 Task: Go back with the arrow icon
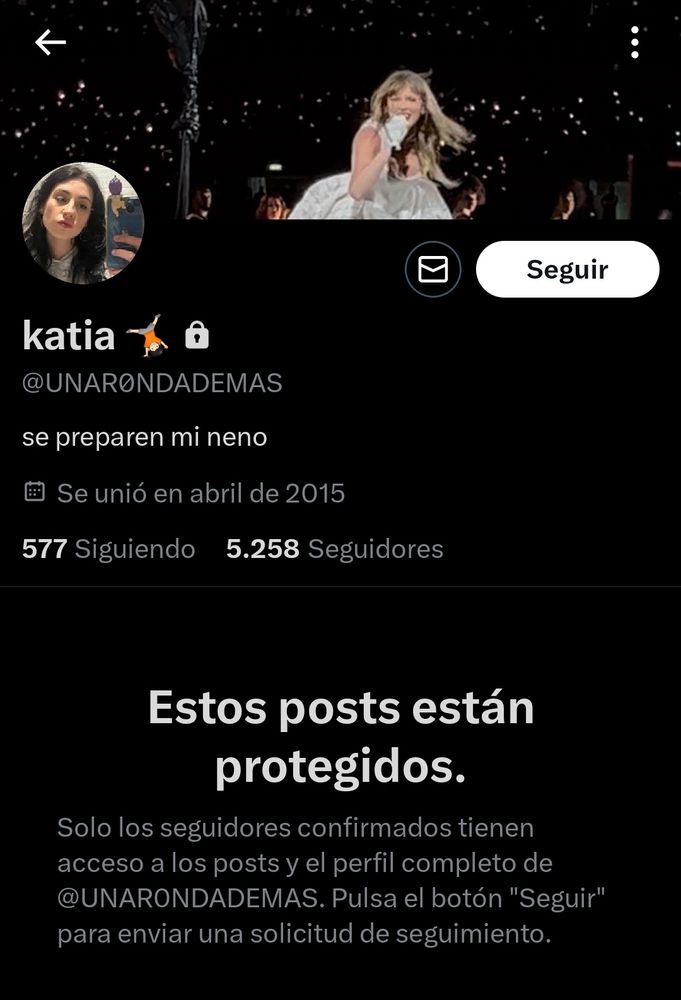(50, 42)
